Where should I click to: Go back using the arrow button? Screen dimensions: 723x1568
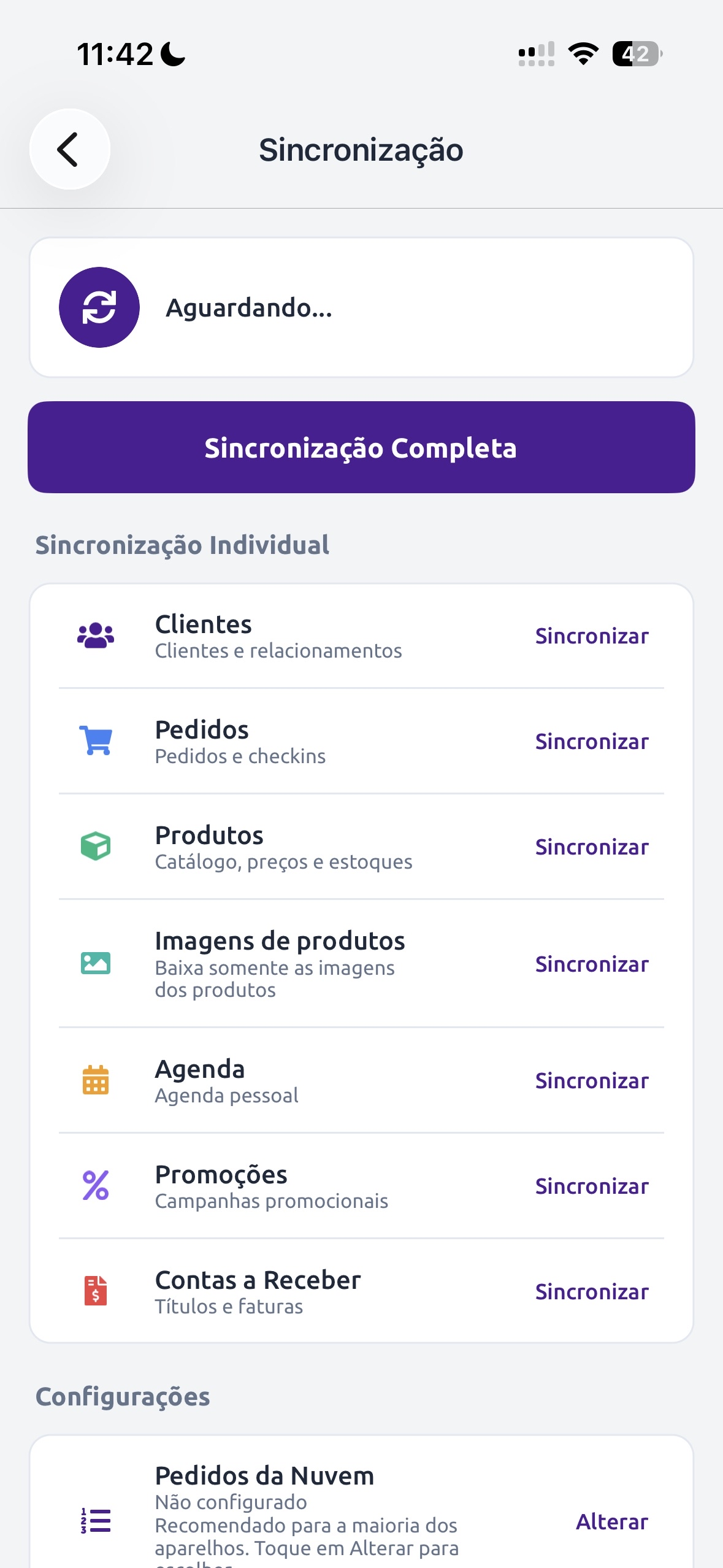click(x=69, y=149)
